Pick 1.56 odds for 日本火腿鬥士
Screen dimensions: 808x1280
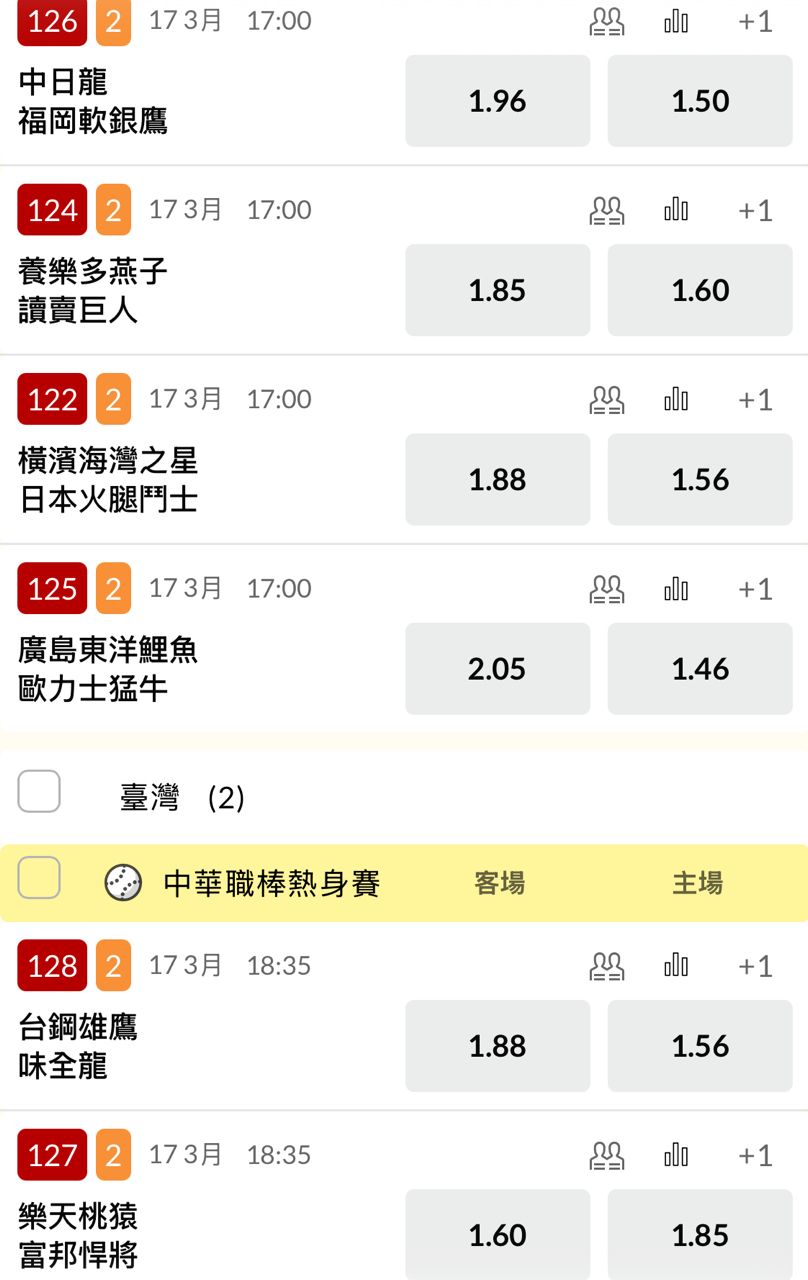pos(700,480)
